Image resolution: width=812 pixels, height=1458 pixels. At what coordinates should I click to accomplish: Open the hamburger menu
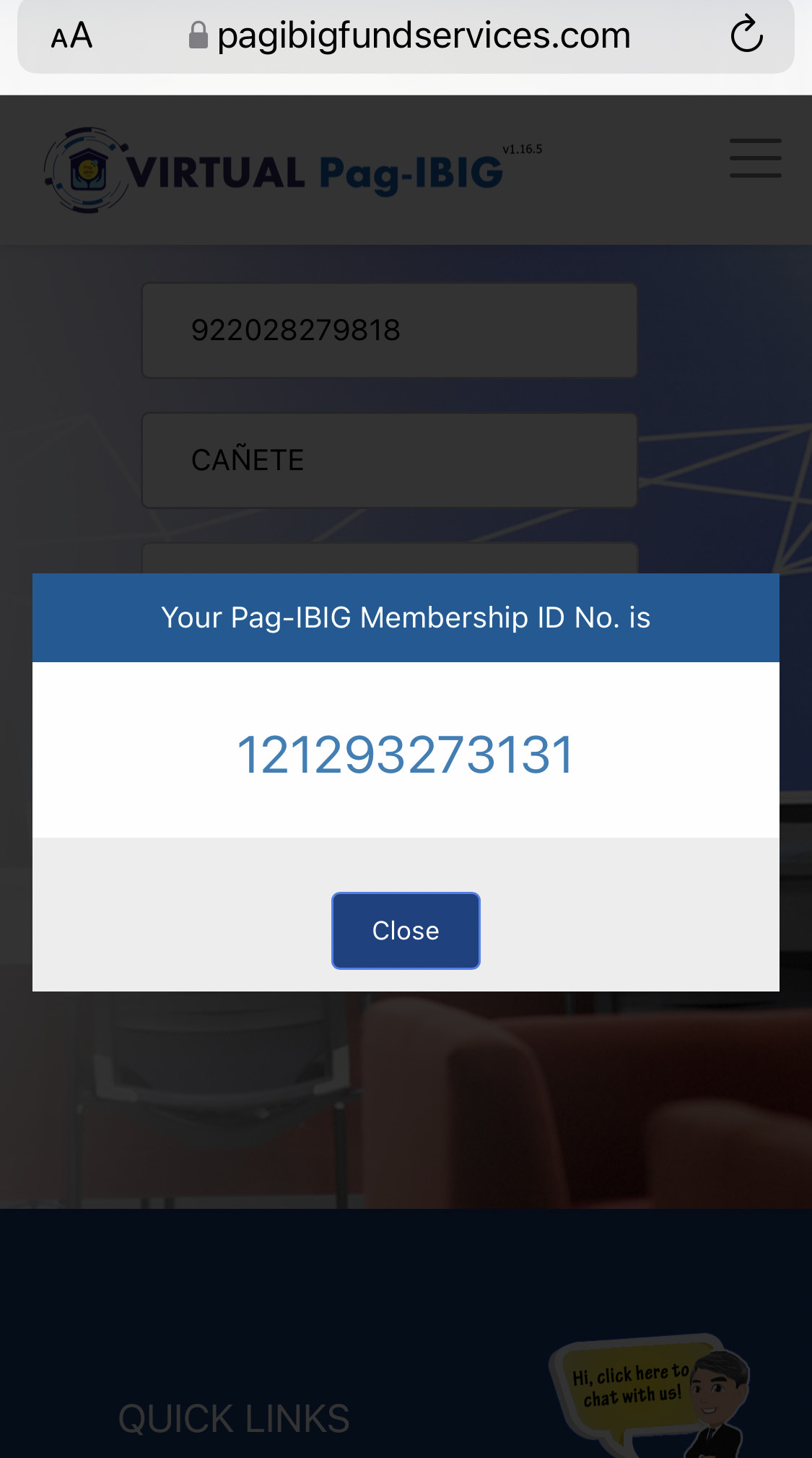click(x=755, y=158)
